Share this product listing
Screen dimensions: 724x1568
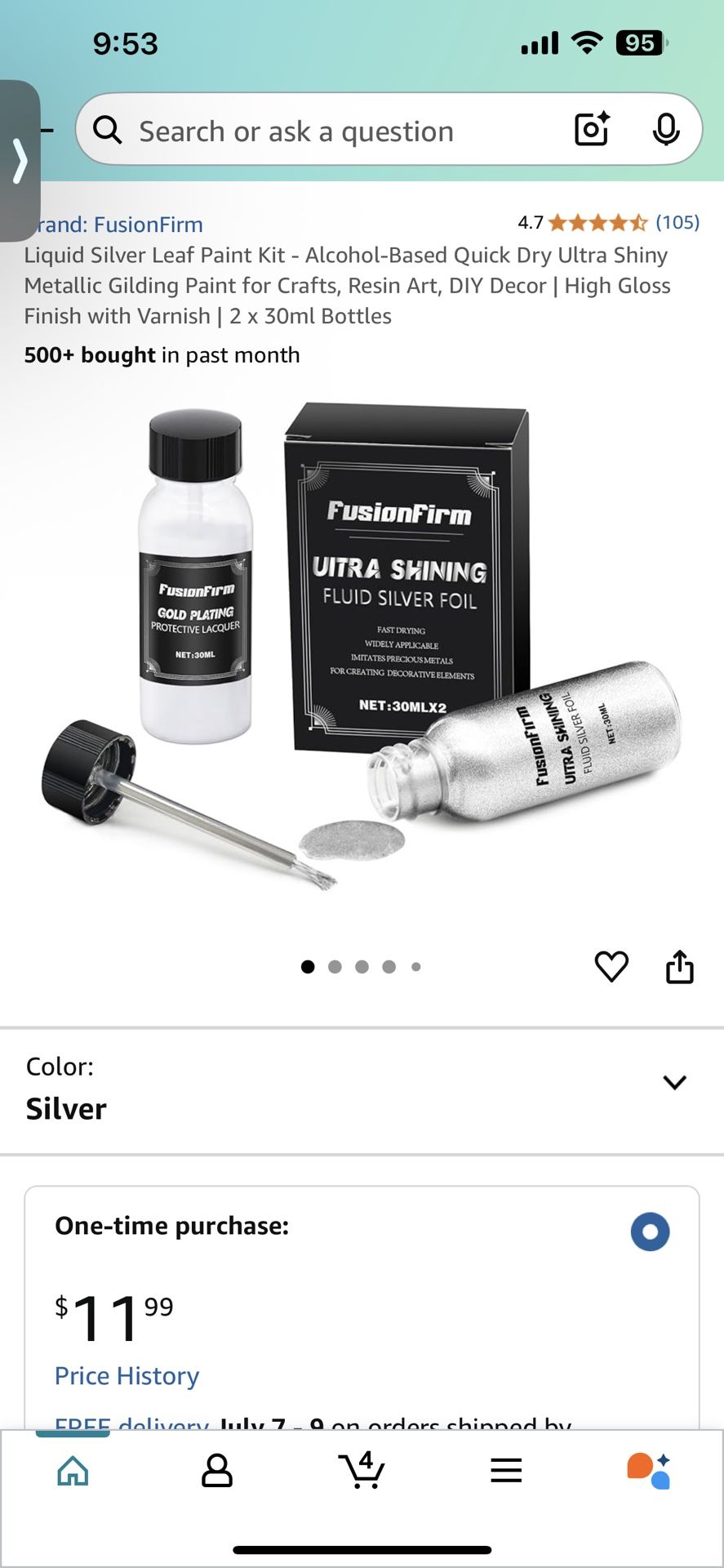point(679,967)
